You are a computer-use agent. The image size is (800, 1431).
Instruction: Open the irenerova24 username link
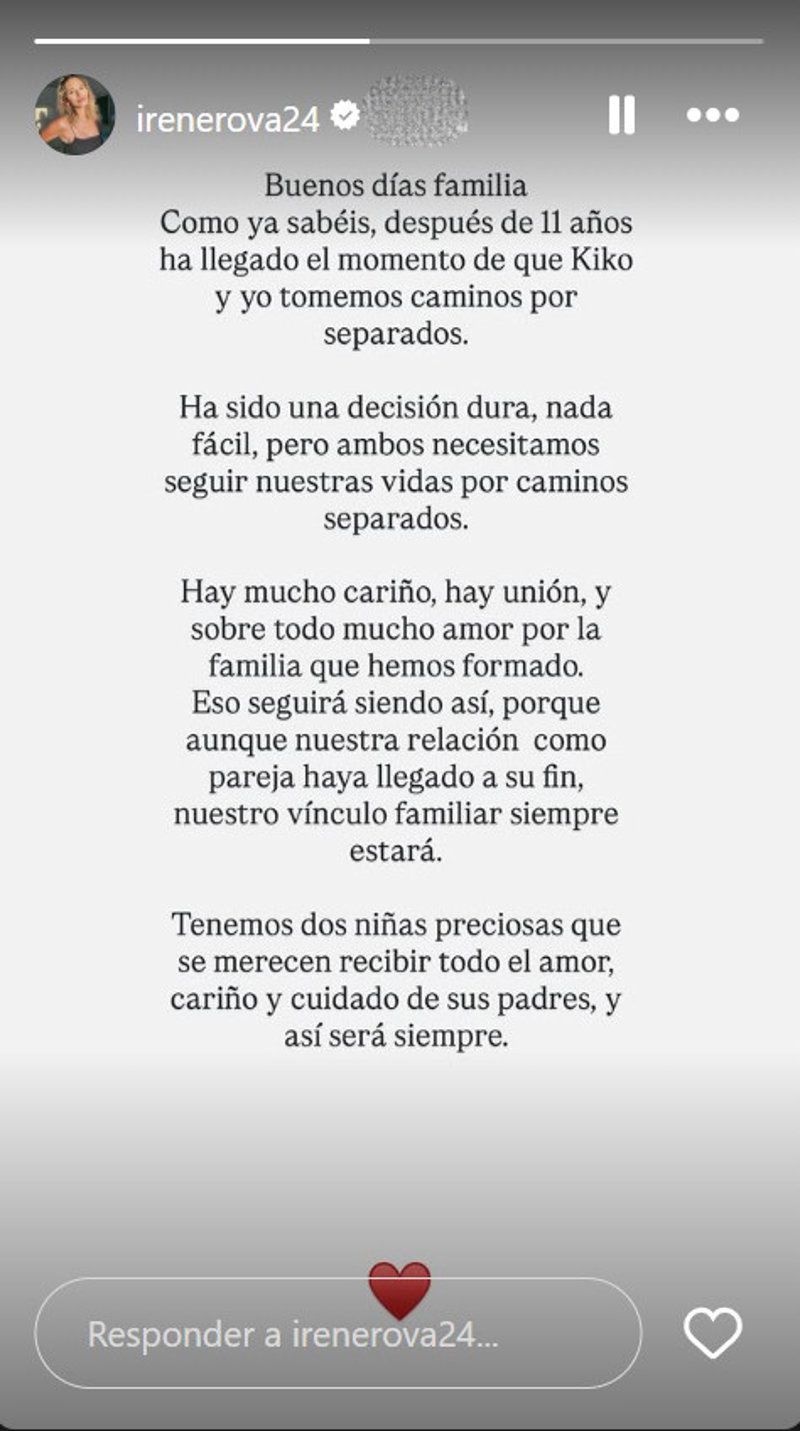click(227, 118)
